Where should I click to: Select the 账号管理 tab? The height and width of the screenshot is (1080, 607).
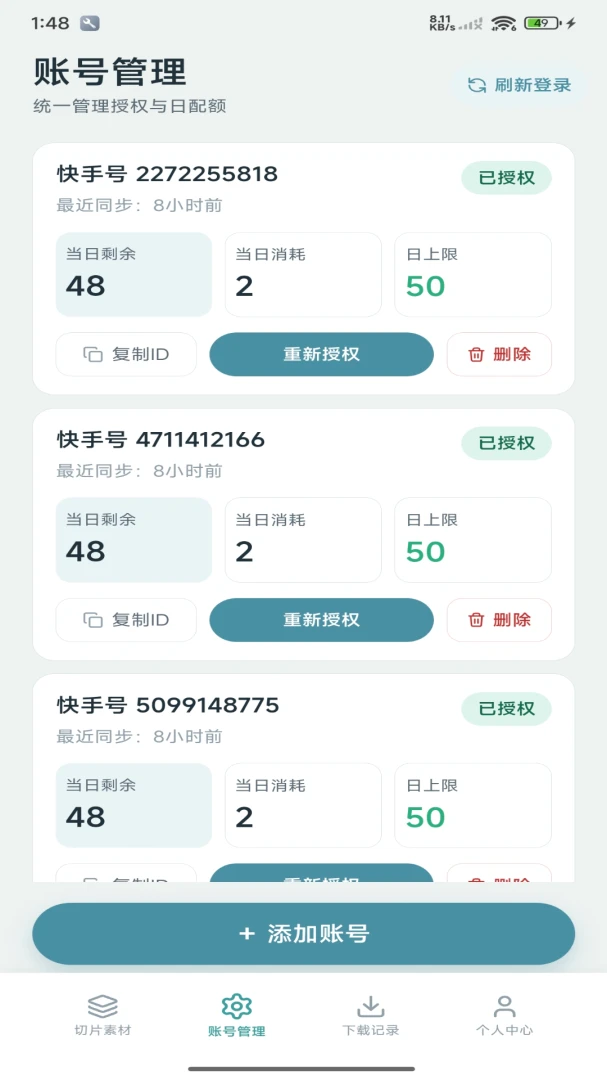(x=236, y=1016)
